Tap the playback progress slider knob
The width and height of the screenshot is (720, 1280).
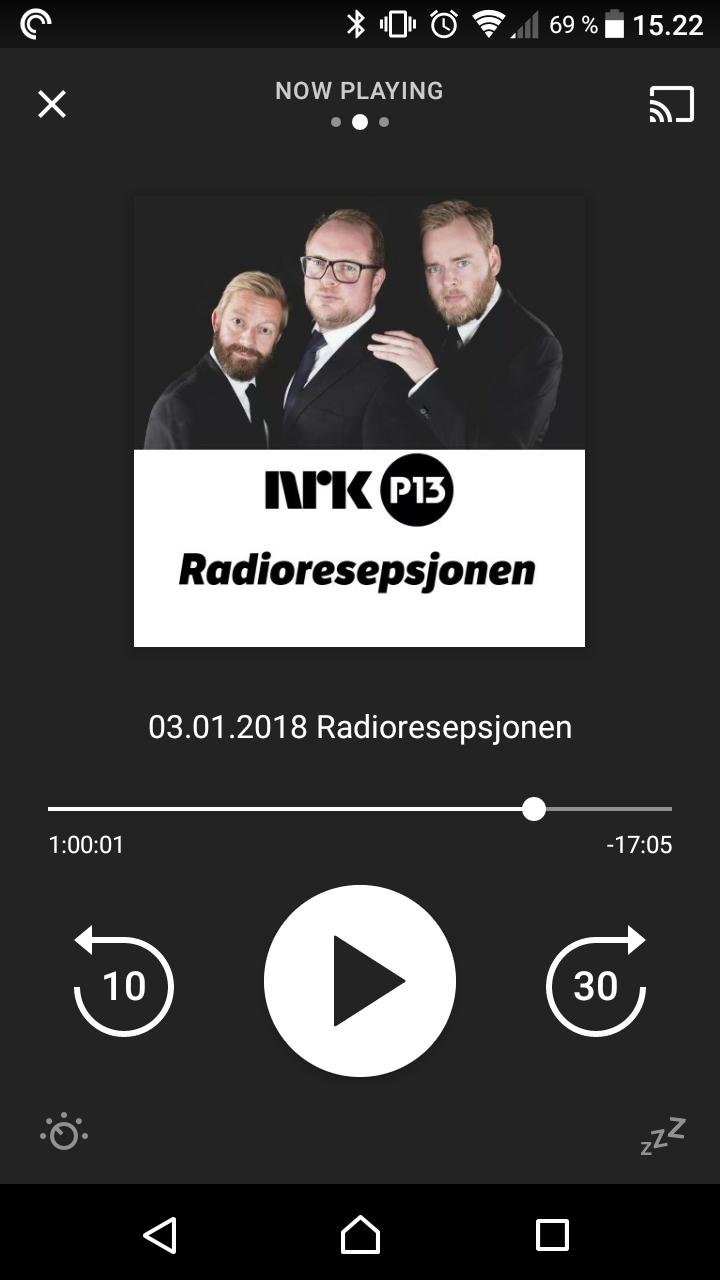point(534,808)
